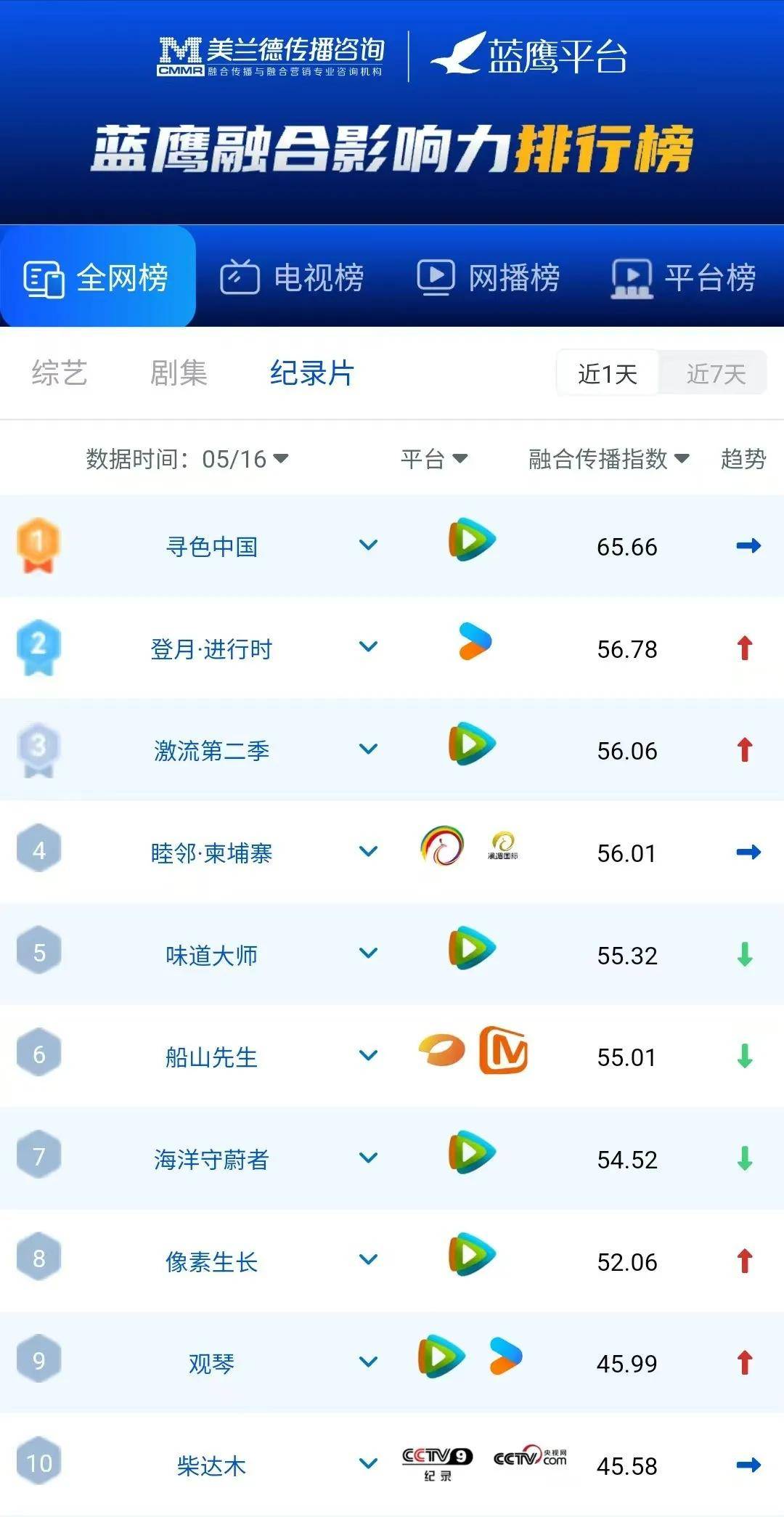Show the 综艺 category
784x1517 pixels.
pyautogui.click(x=60, y=373)
